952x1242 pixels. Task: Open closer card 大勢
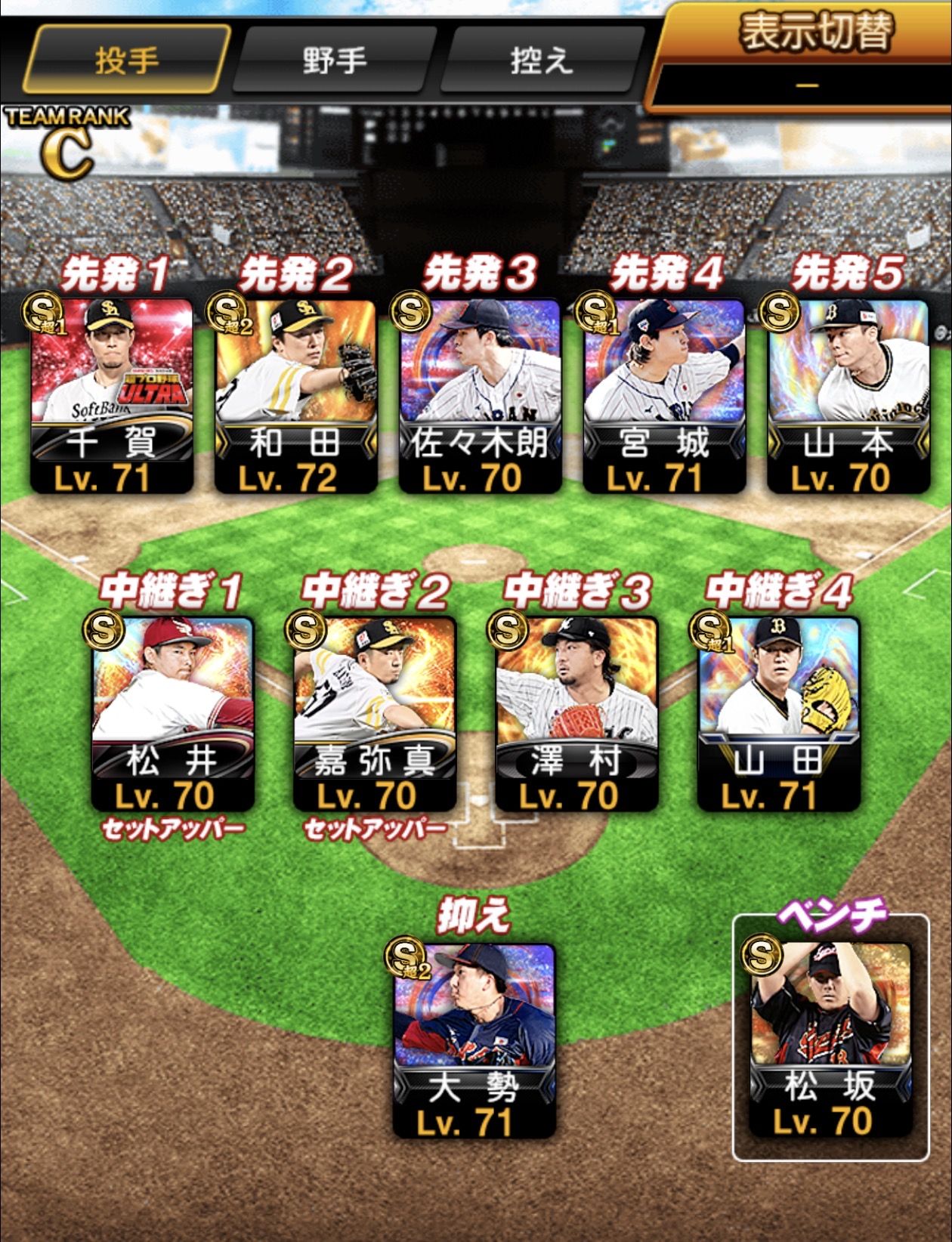(x=474, y=1039)
